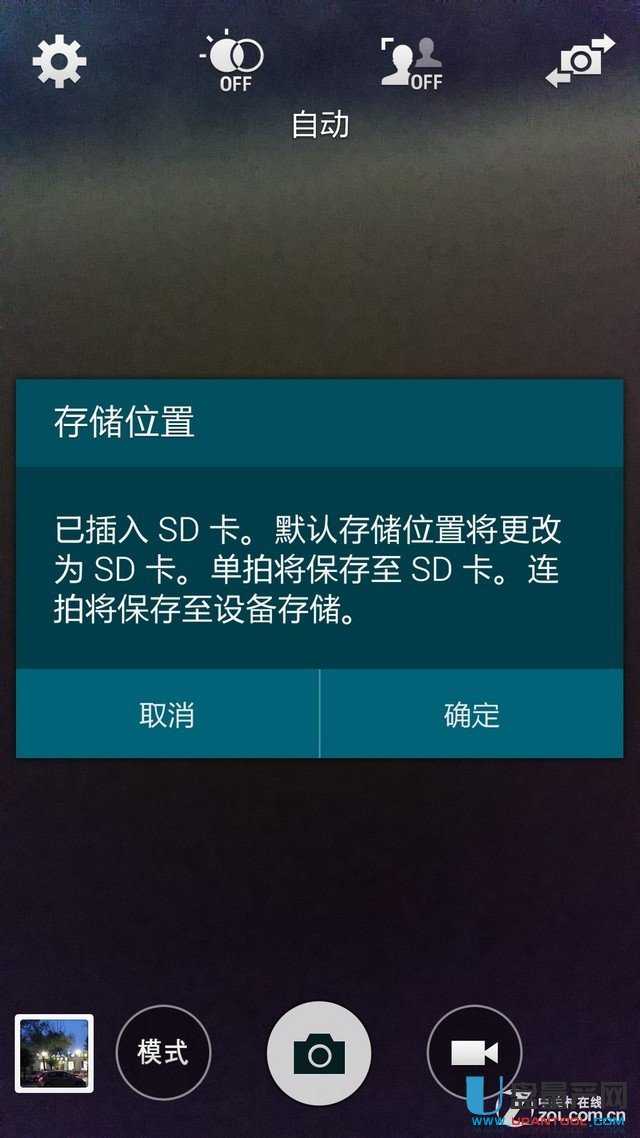The width and height of the screenshot is (640, 1138).
Task: Tap 取消 to cancel the storage change
Action: tap(167, 714)
